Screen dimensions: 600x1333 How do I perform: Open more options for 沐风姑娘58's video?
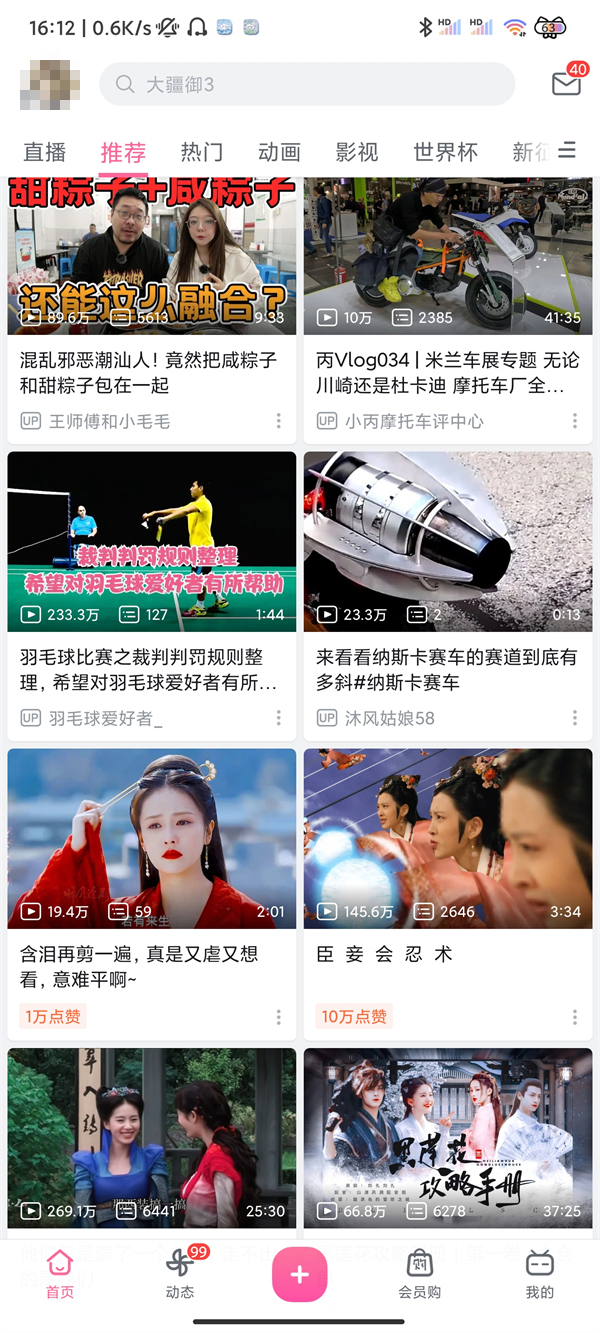point(575,718)
